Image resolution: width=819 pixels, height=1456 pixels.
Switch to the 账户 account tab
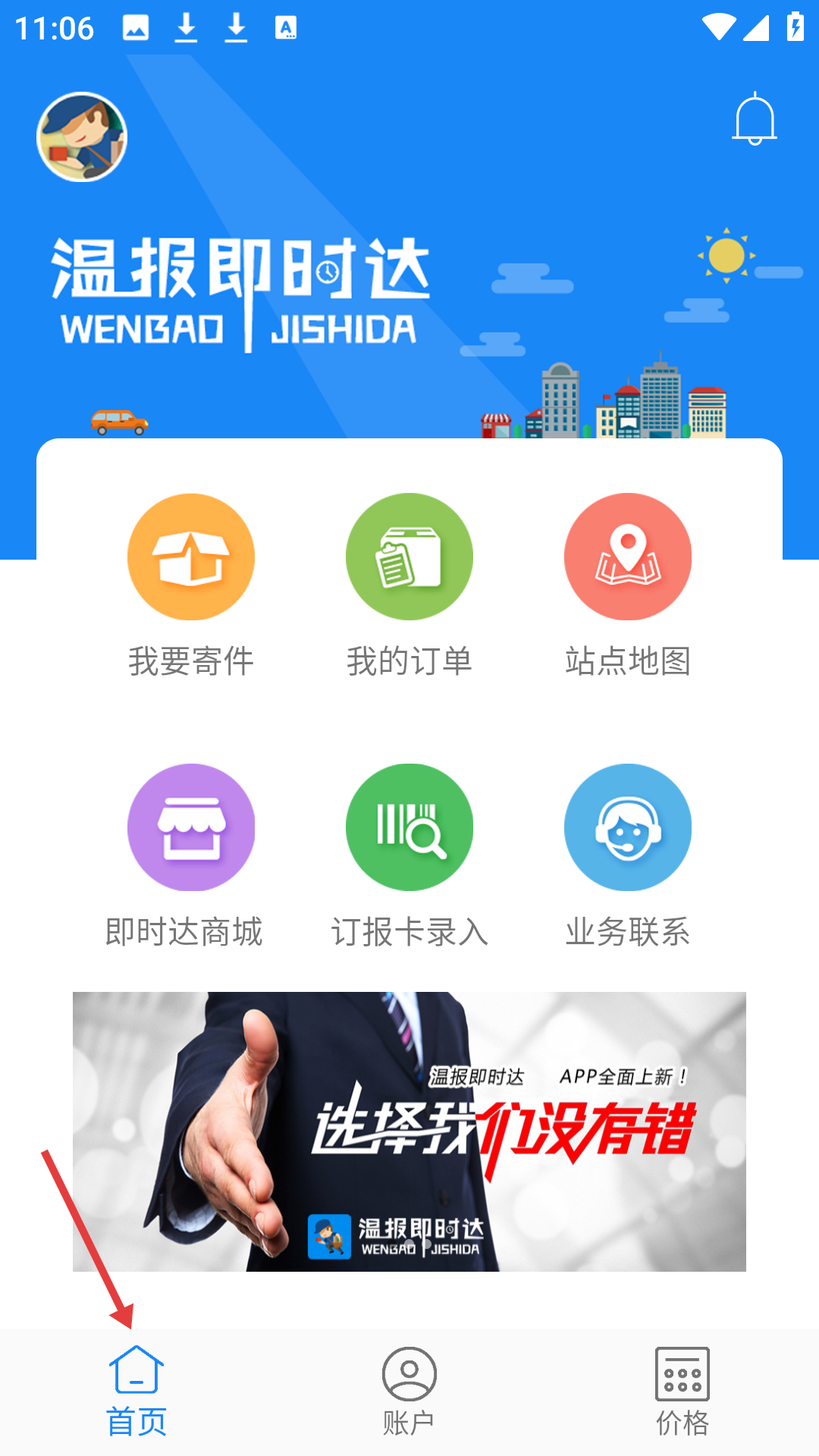coord(409,1392)
